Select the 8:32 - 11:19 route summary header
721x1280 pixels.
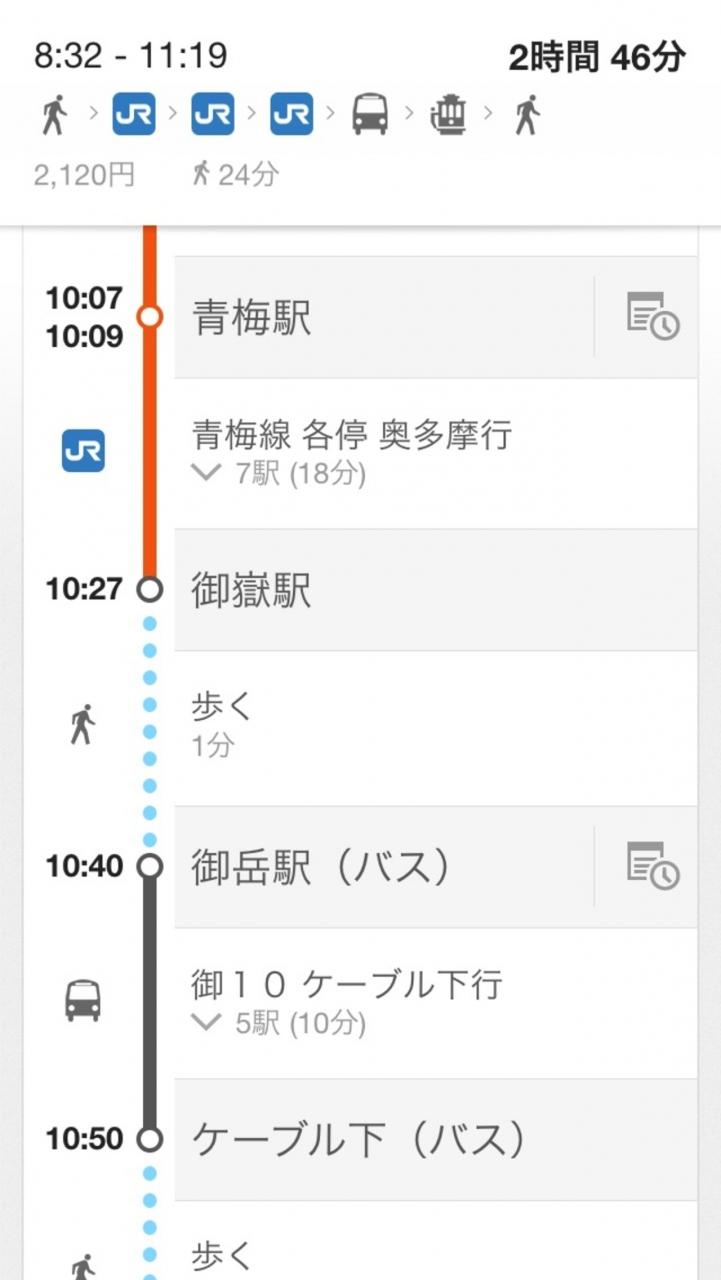[360, 110]
